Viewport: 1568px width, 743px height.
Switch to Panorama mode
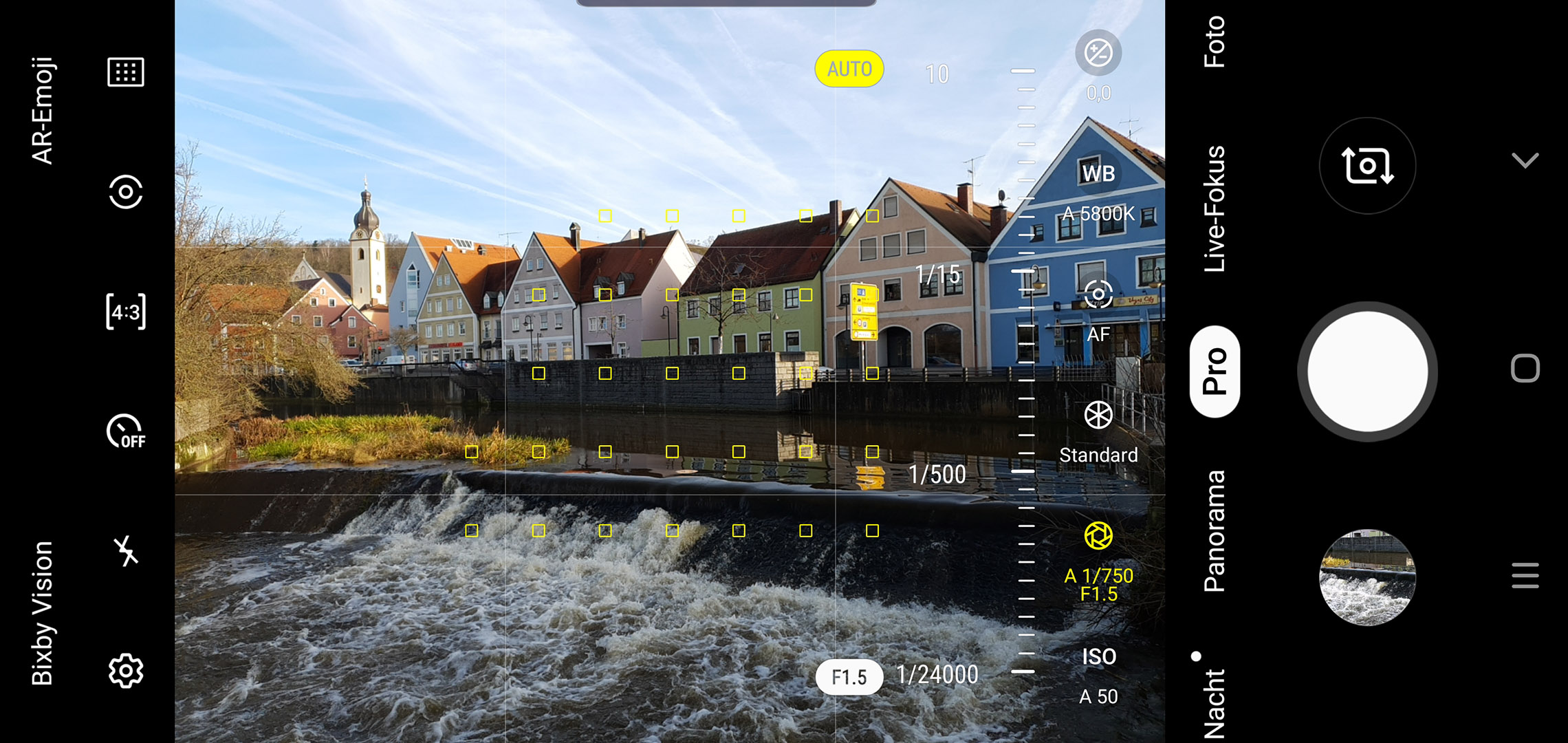[x=1215, y=530]
